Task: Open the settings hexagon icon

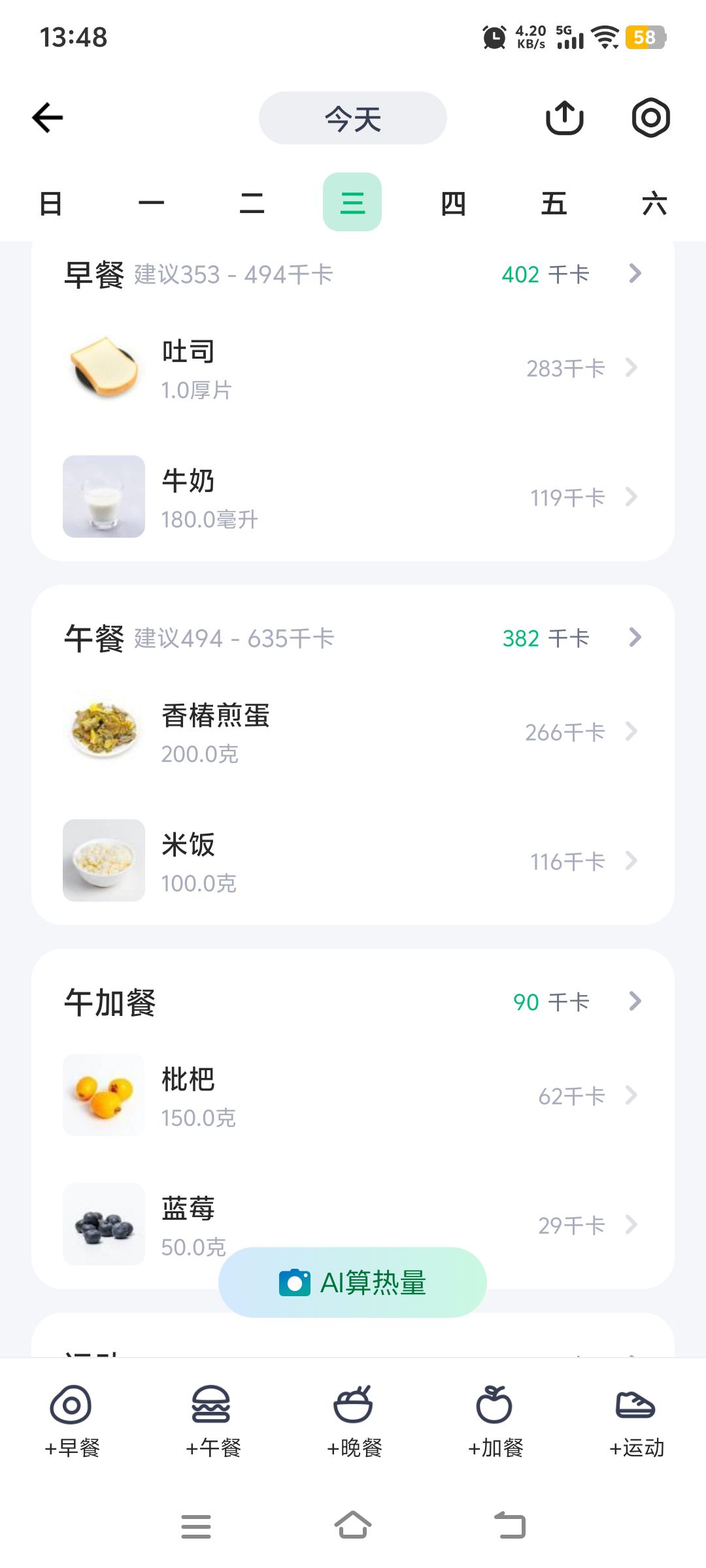Action: point(650,118)
